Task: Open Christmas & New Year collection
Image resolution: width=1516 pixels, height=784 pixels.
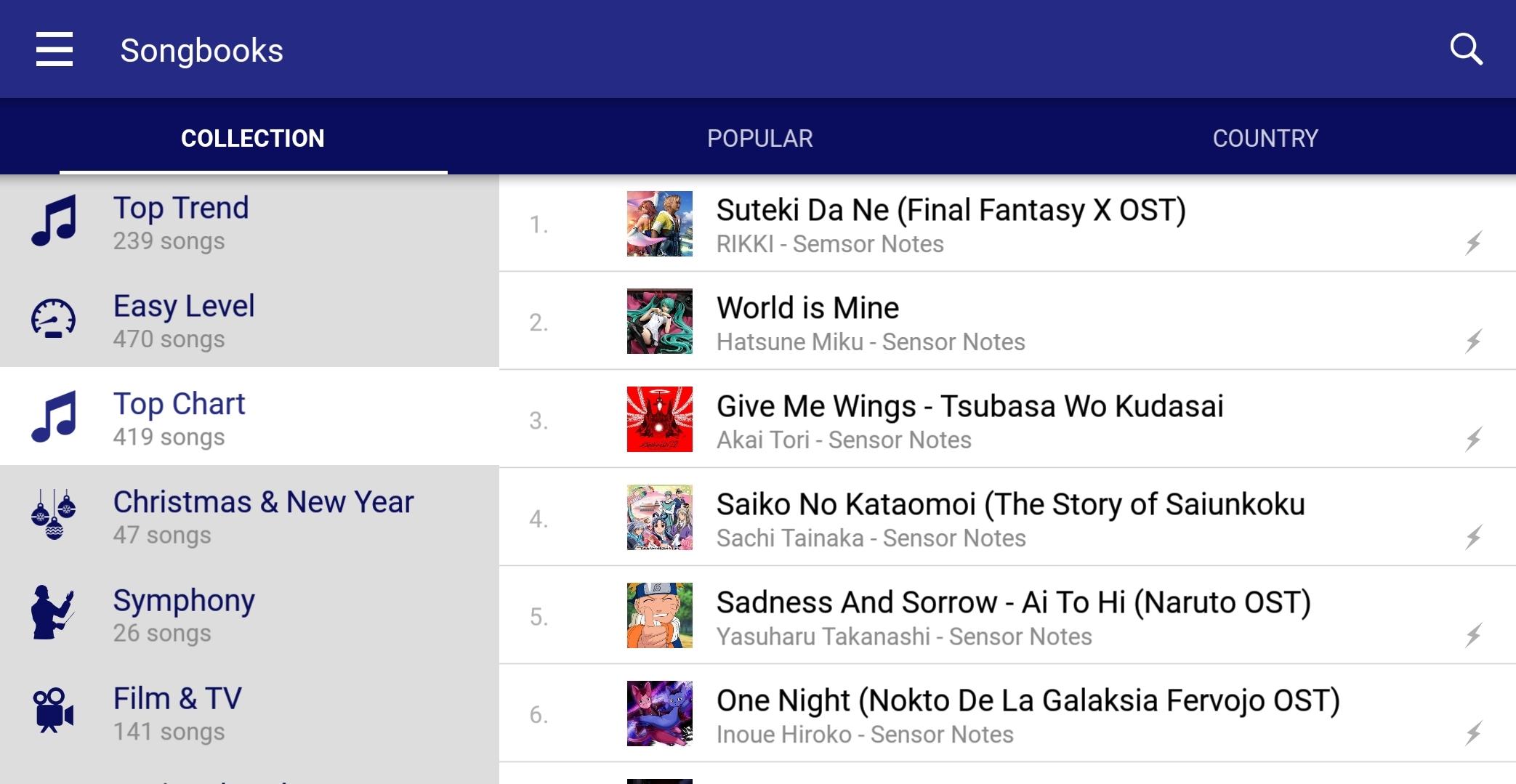Action: 249,517
